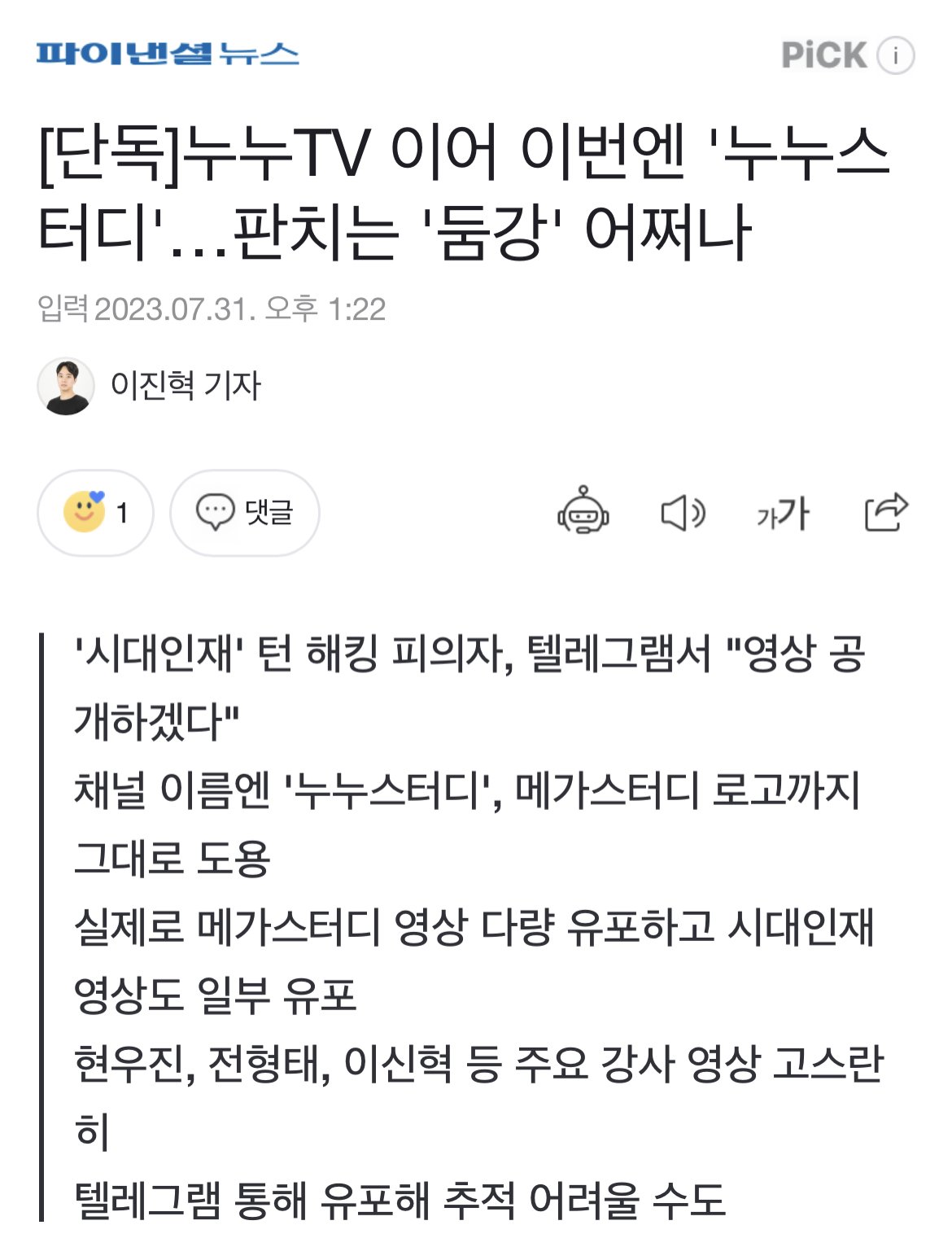The width and height of the screenshot is (952, 1260).
Task: Open the 댓글 comments
Action: coord(244,513)
